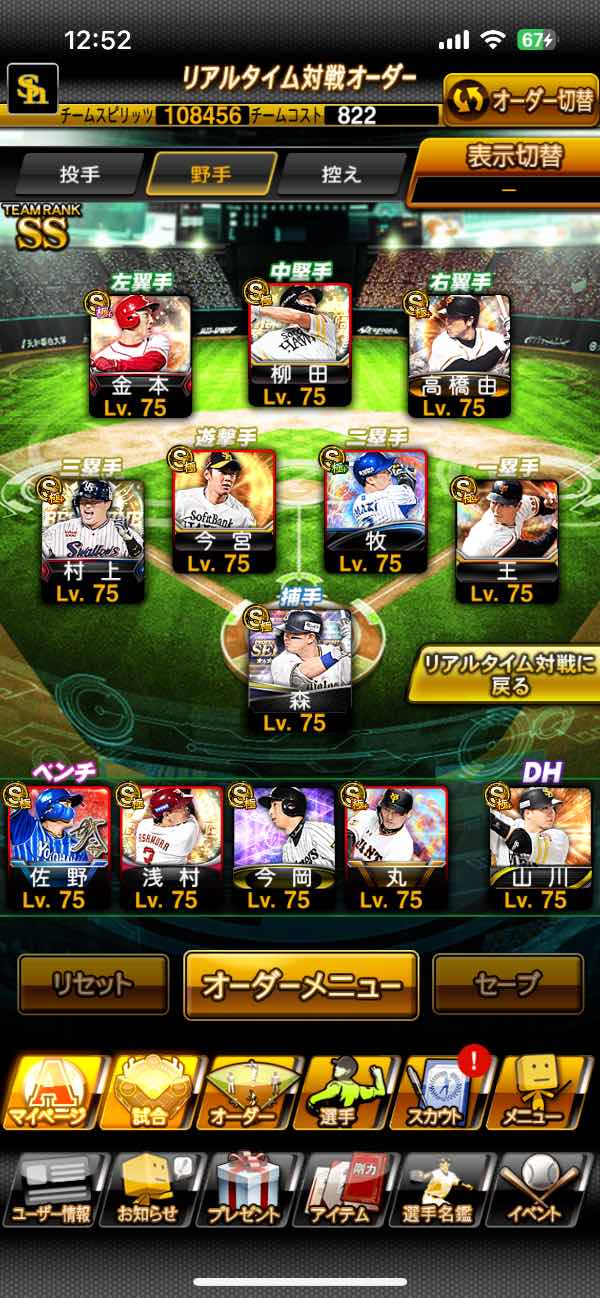
Task: Select DH 山川 card
Action: (540, 847)
